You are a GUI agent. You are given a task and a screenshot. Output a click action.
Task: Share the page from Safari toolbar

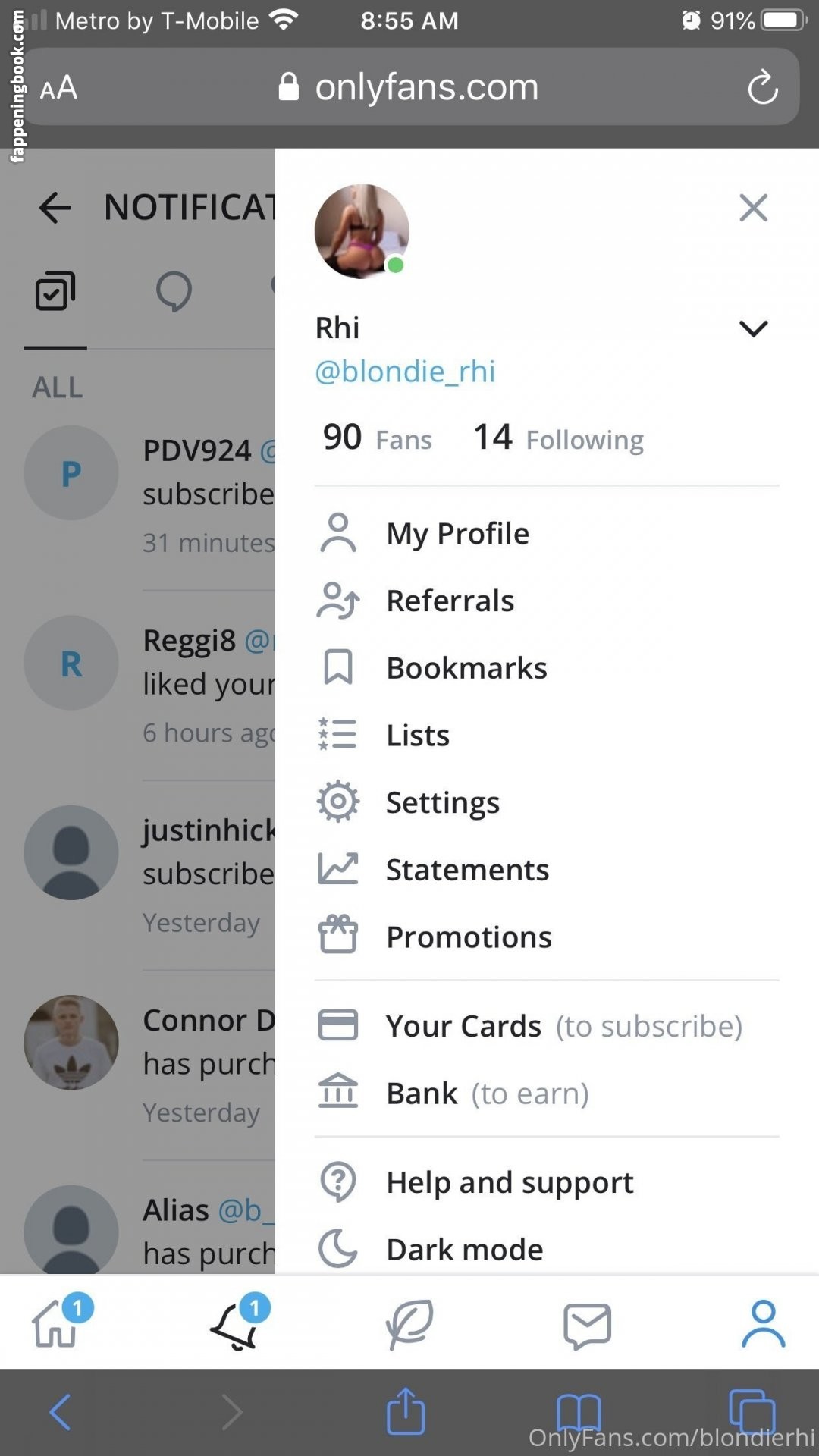[406, 1412]
